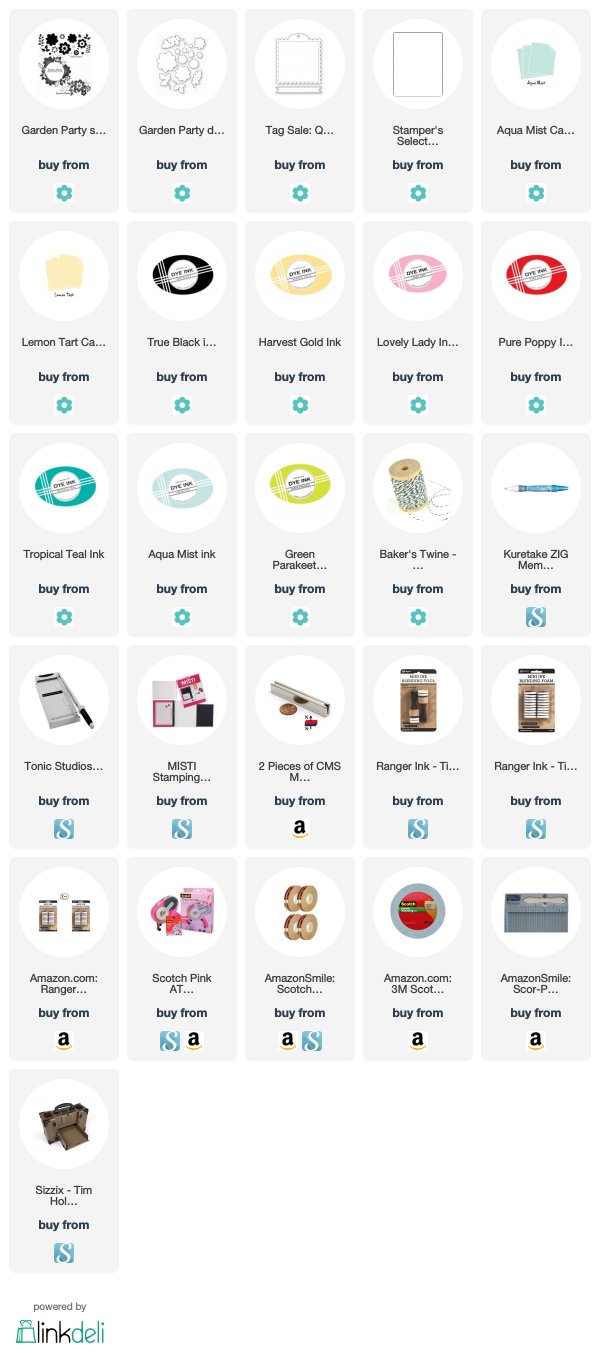The width and height of the screenshot is (600, 1353).
Task: Open the Tonic Studios trimmer product
Action: coord(64,747)
